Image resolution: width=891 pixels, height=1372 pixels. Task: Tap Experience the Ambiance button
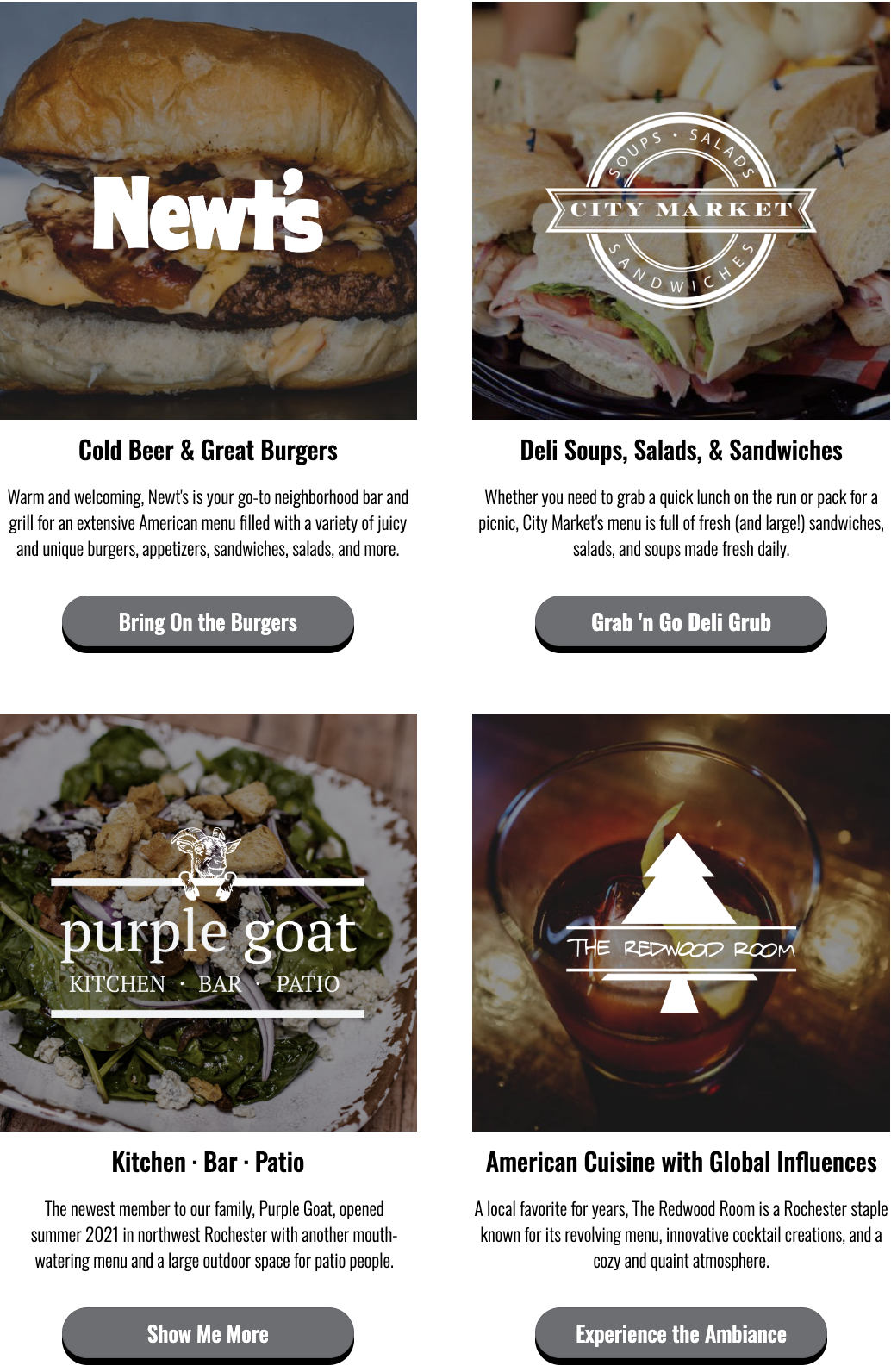pyautogui.click(x=681, y=1334)
